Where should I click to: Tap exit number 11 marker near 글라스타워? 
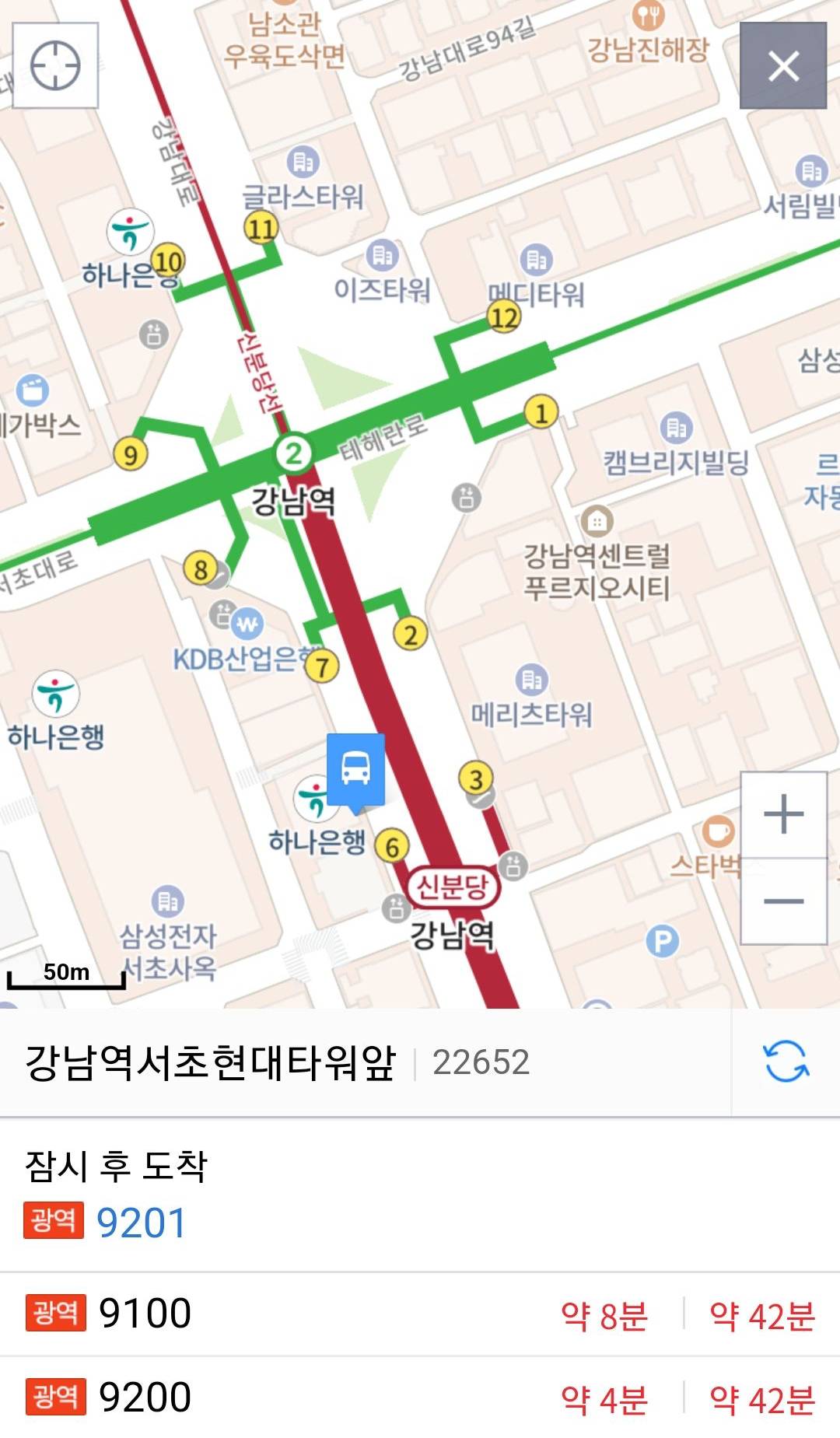pos(262,226)
